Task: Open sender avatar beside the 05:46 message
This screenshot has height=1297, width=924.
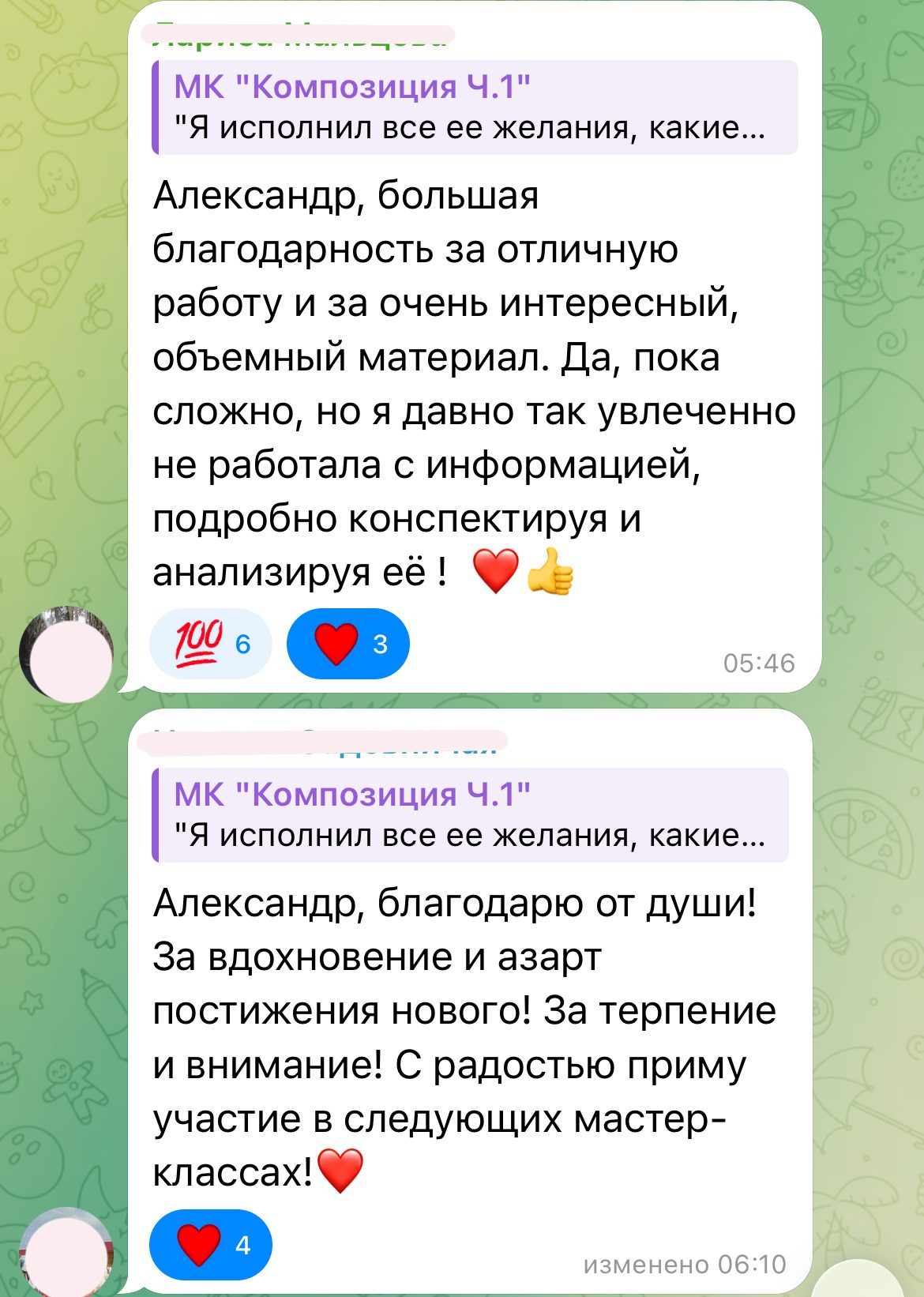Action: coord(67,653)
